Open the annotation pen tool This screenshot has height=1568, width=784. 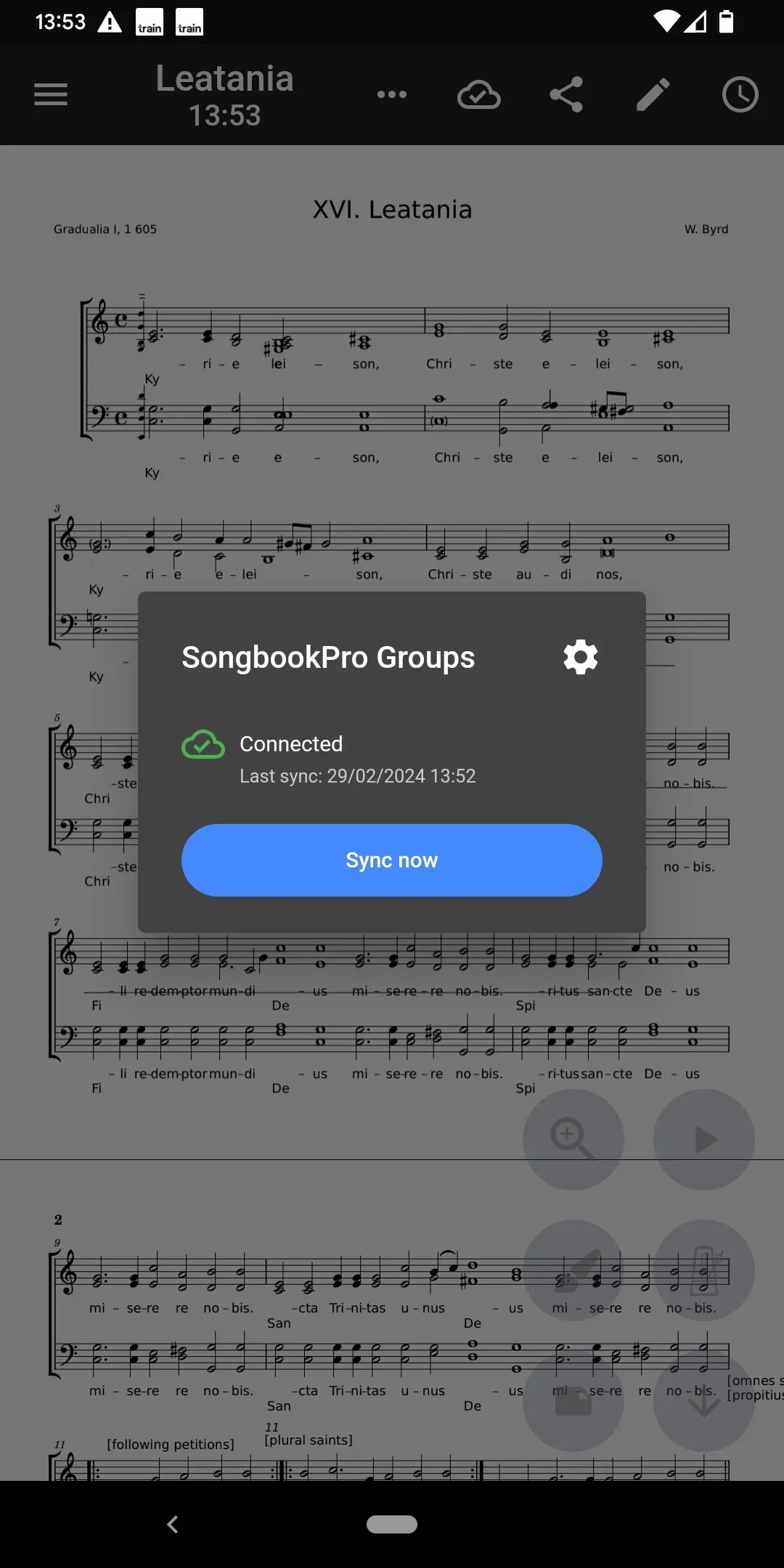[573, 1270]
